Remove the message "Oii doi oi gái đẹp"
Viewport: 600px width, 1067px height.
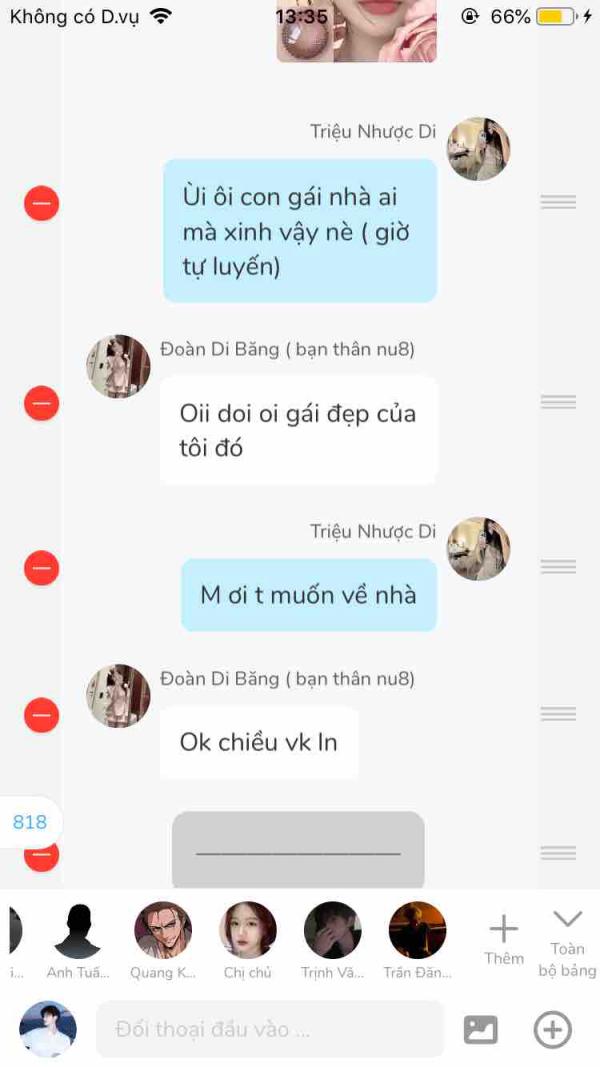(x=41, y=404)
